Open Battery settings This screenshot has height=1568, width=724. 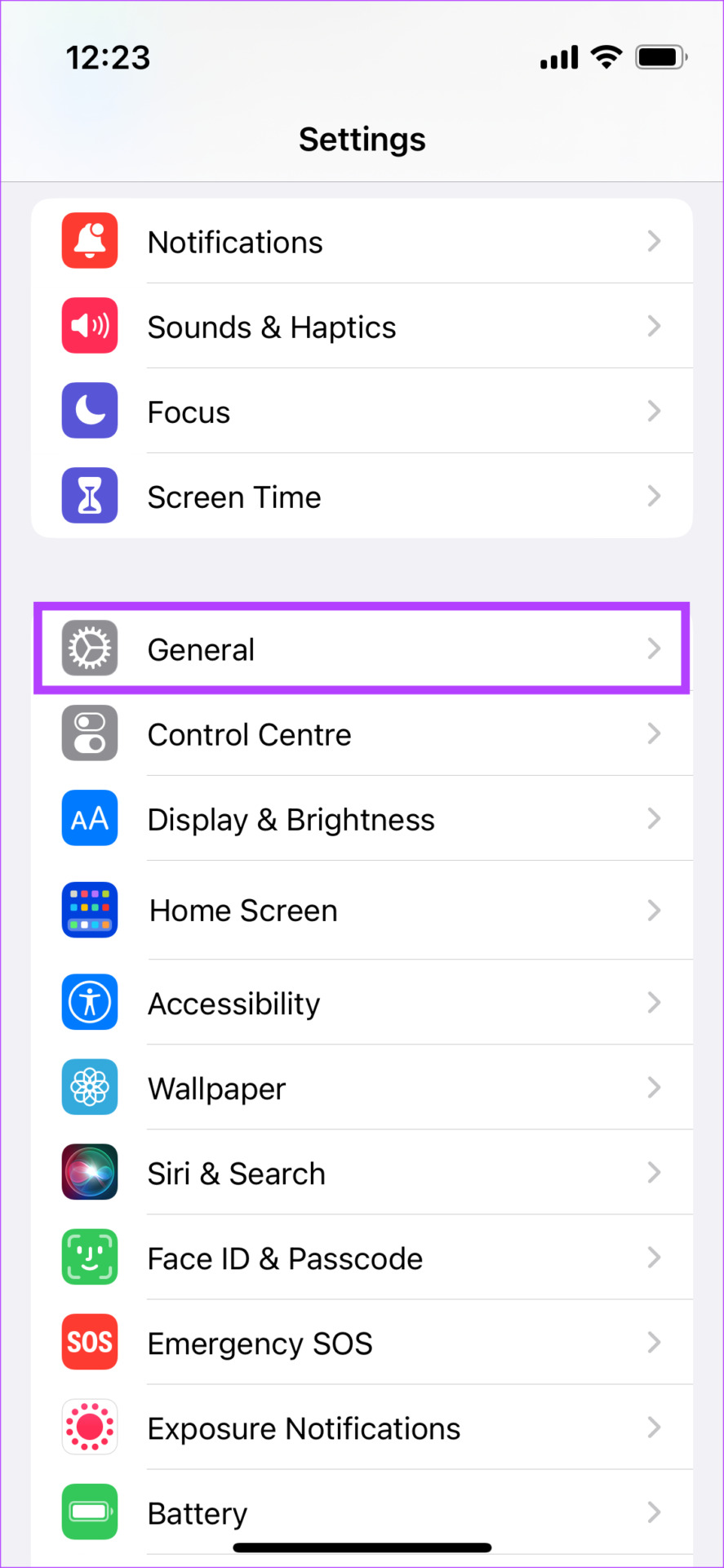[362, 1512]
